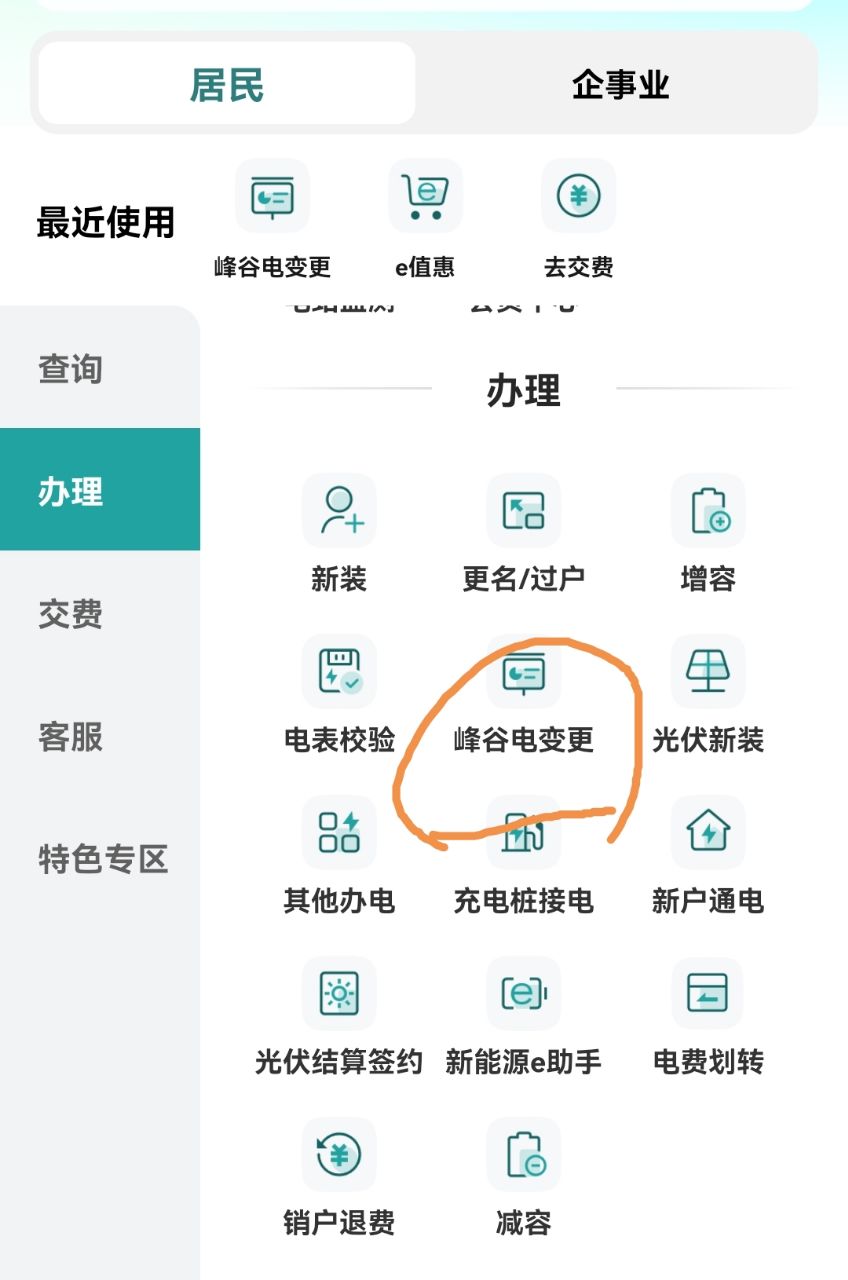This screenshot has height=1280, width=848.
Task: Open the 新装 service
Action: (339, 532)
